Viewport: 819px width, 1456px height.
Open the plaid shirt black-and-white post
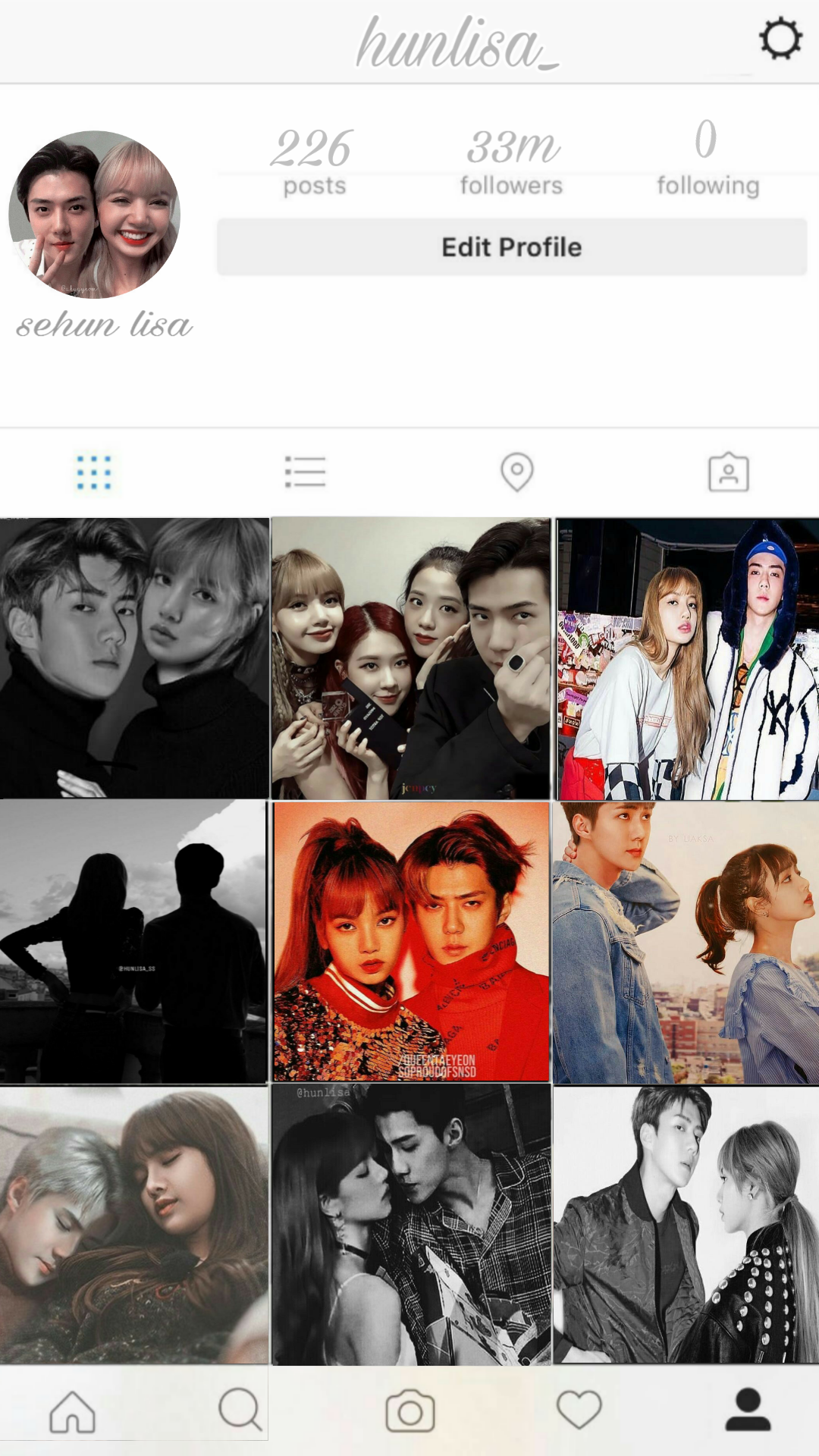(411, 1225)
